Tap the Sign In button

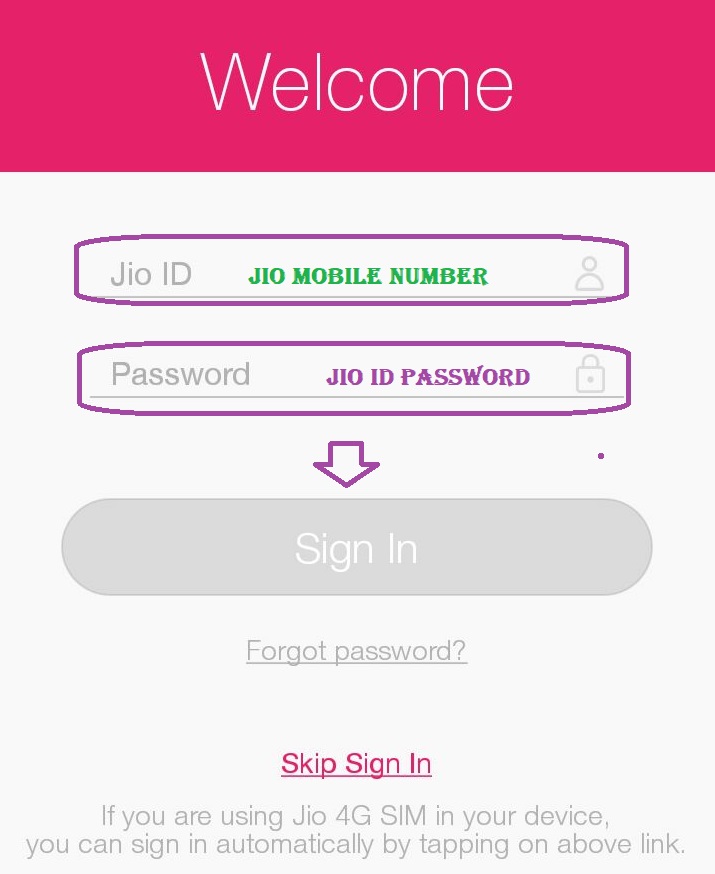tap(356, 548)
